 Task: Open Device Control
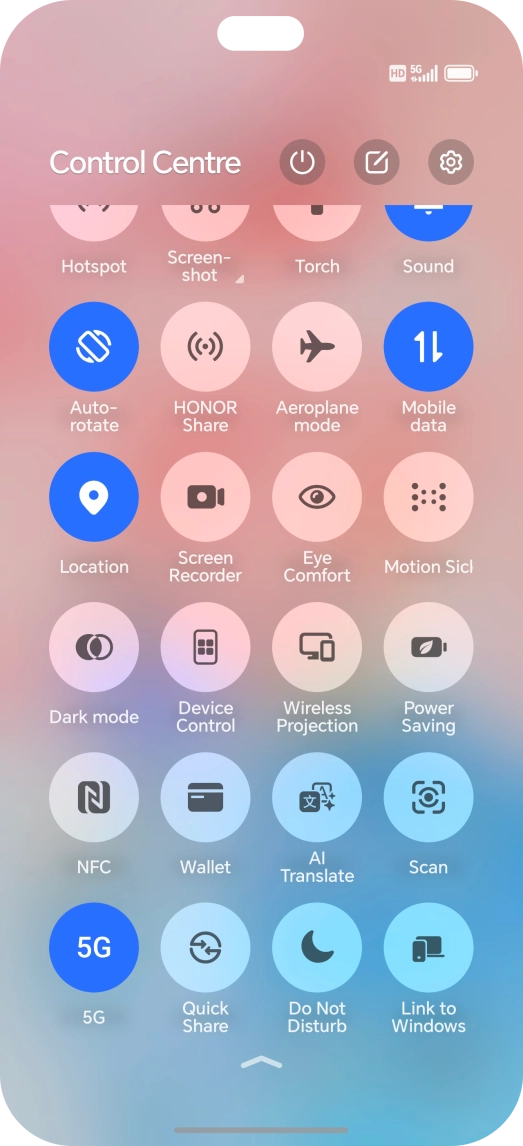(x=205, y=647)
